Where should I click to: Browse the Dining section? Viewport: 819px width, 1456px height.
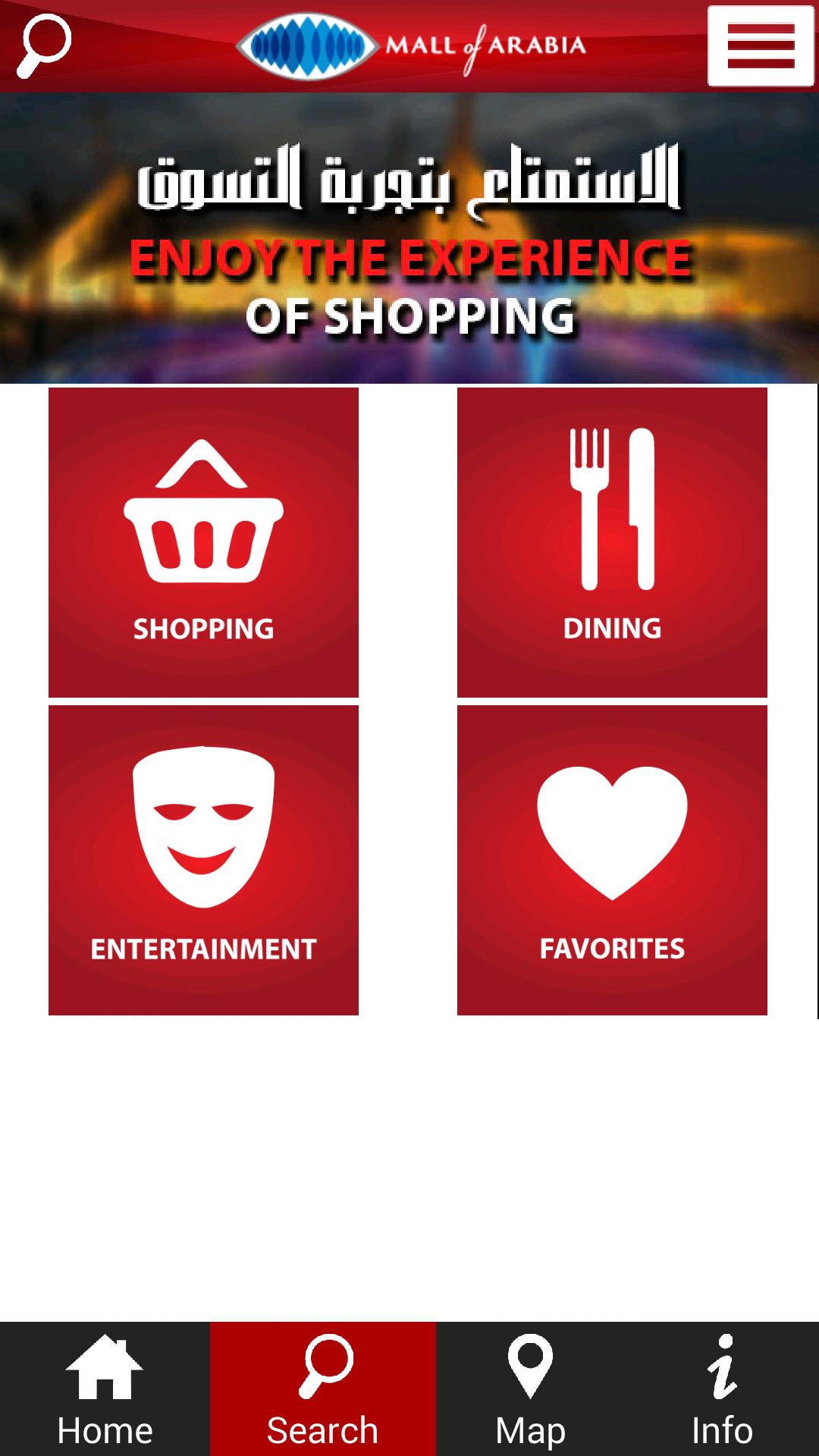click(612, 542)
